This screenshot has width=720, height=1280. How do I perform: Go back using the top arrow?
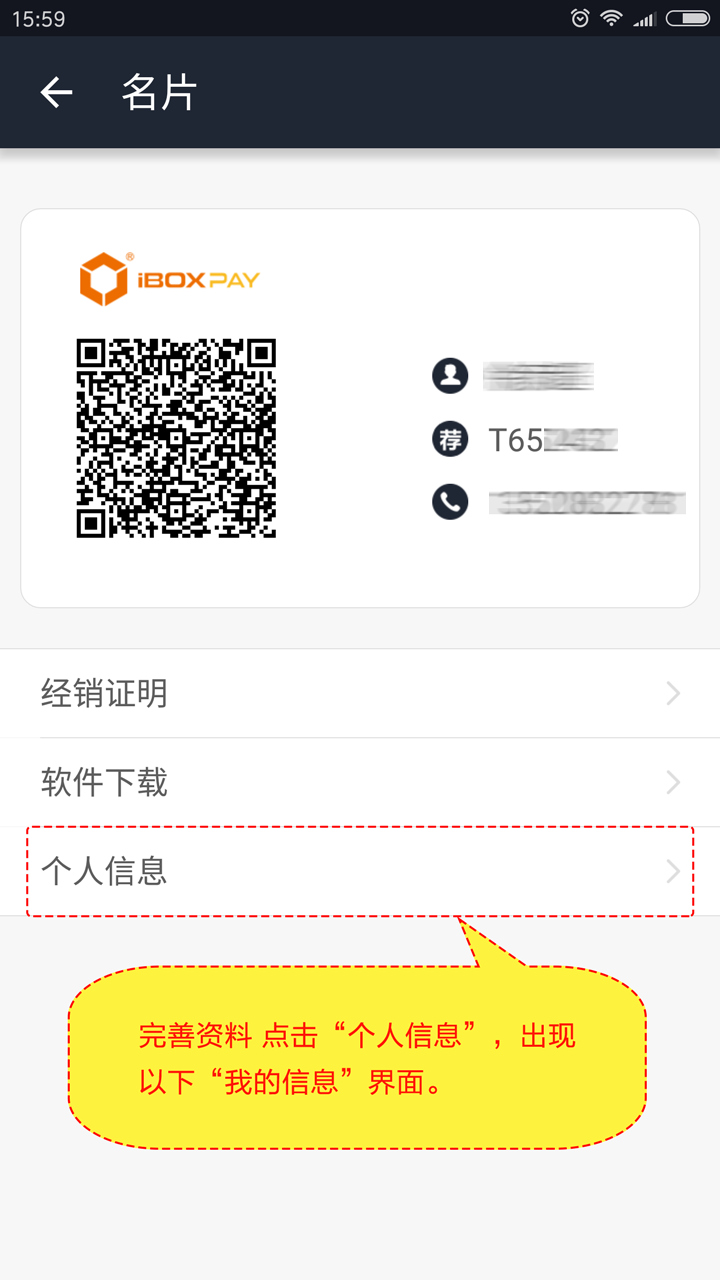(56, 93)
